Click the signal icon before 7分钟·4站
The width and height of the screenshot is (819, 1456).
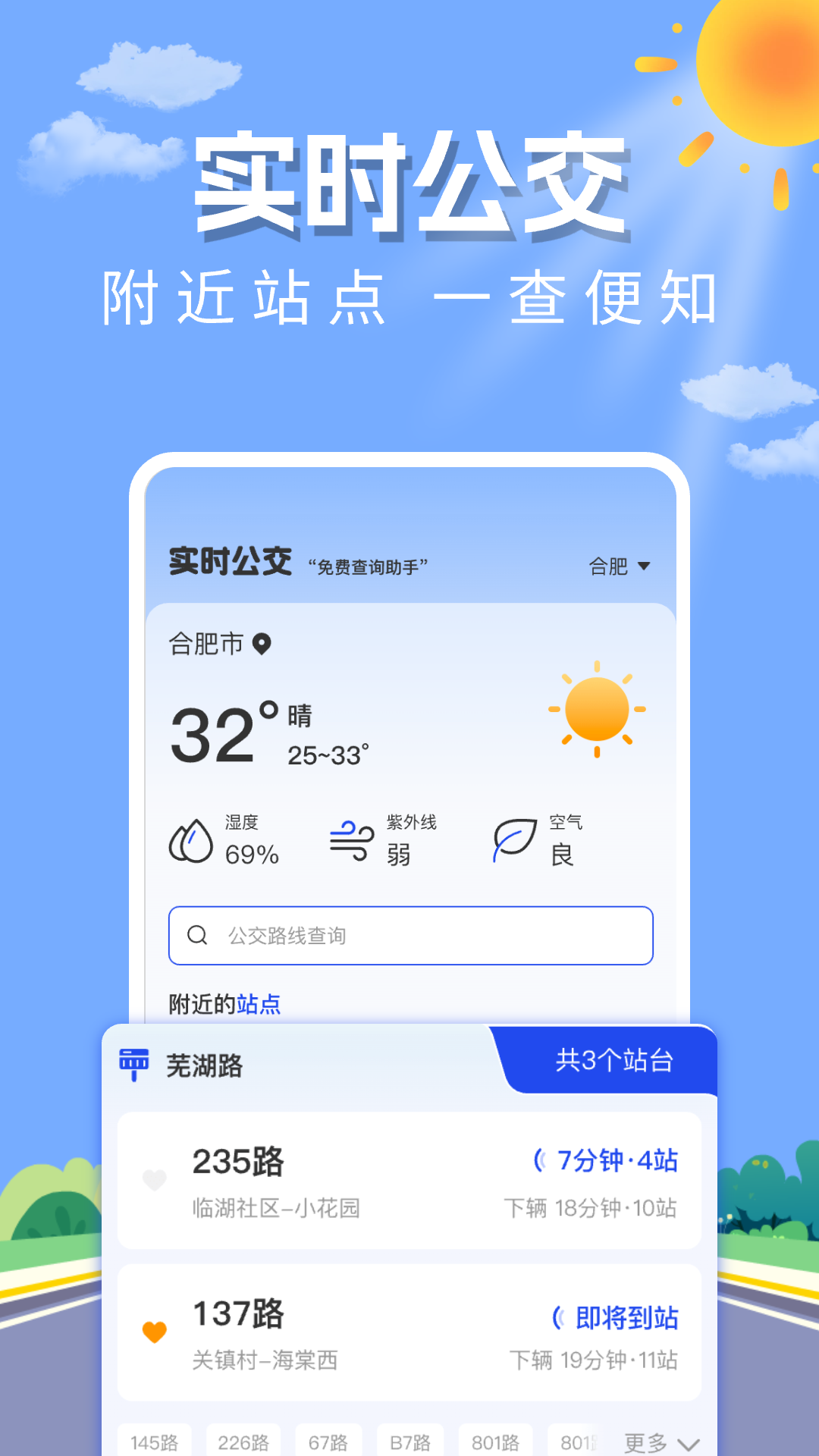[x=541, y=1161]
